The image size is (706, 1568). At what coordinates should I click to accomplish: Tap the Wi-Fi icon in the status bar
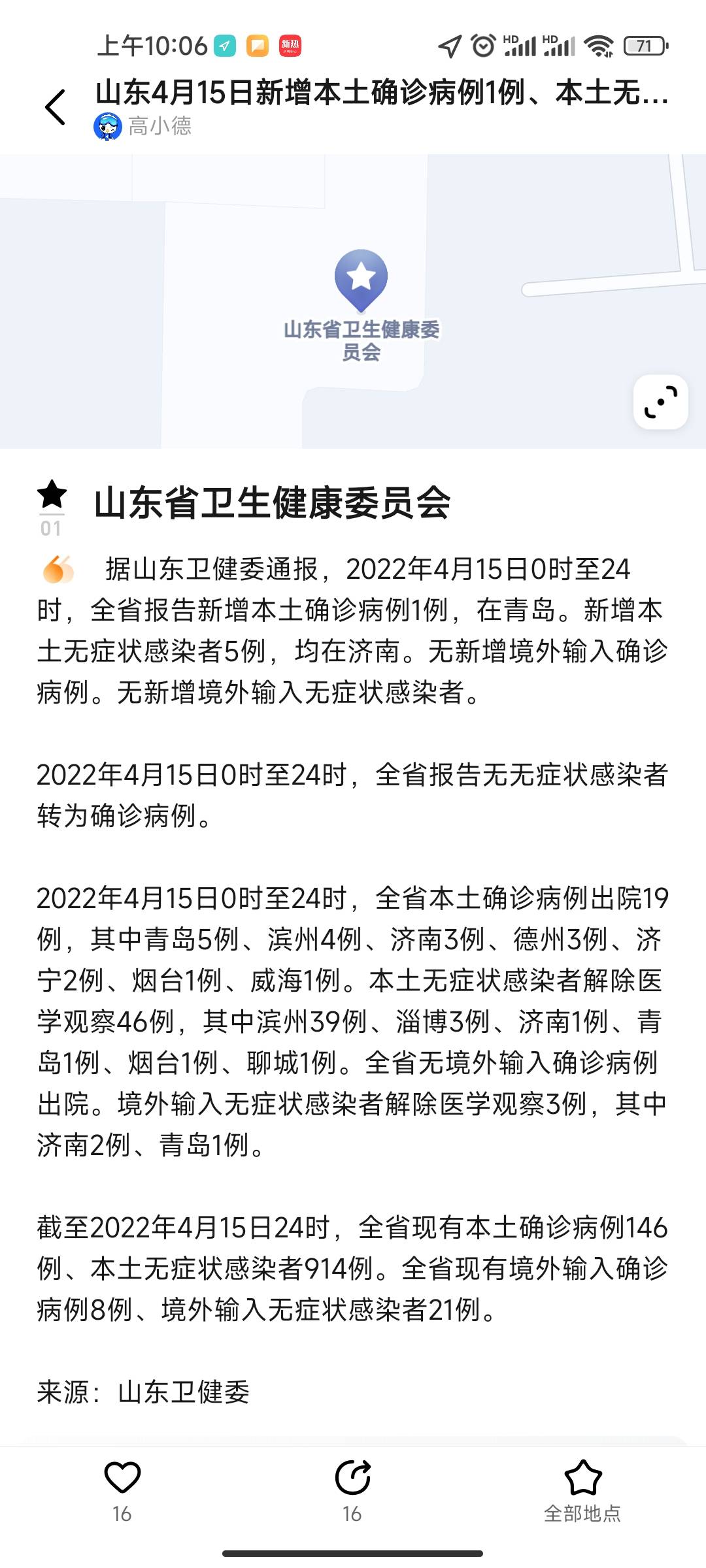(599, 43)
